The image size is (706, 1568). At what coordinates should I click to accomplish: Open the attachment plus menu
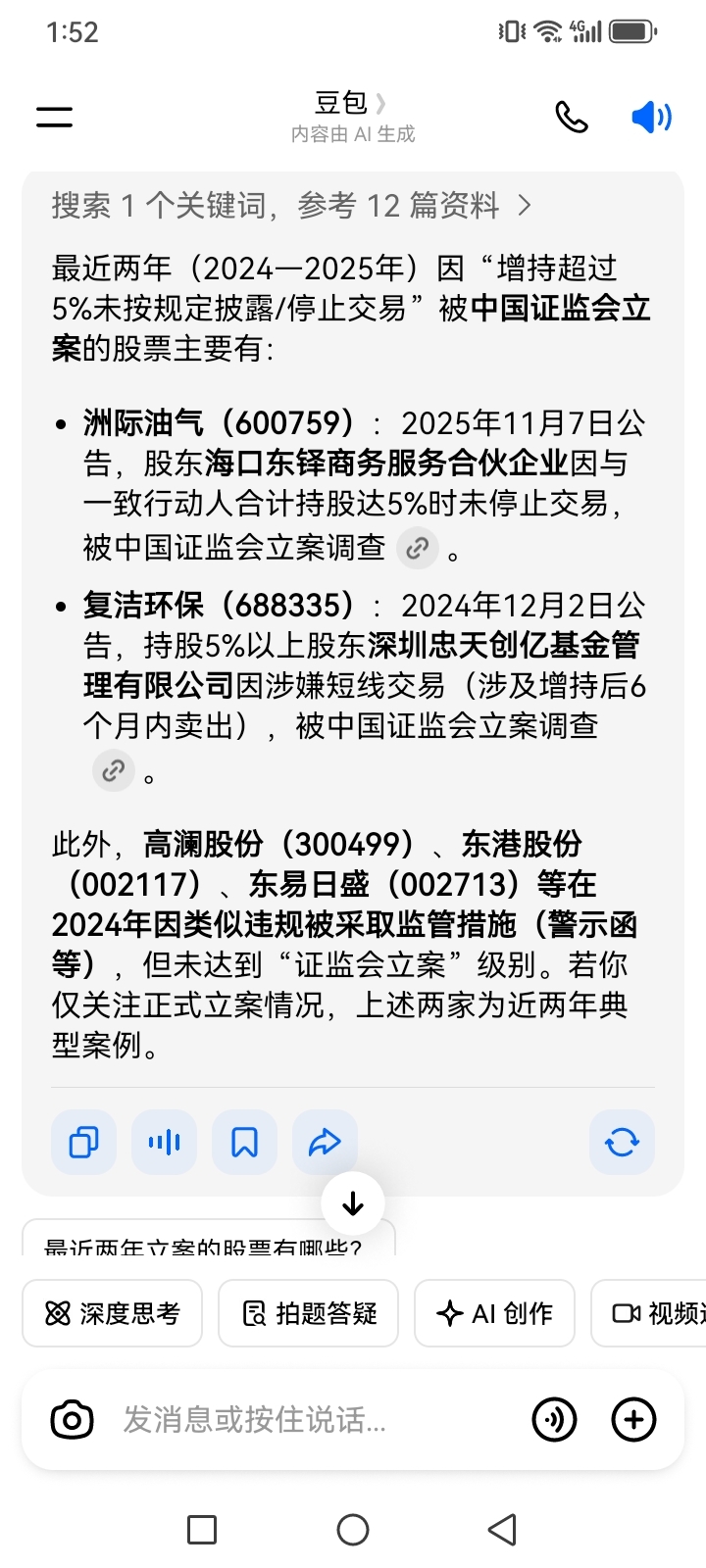pyautogui.click(x=632, y=1419)
